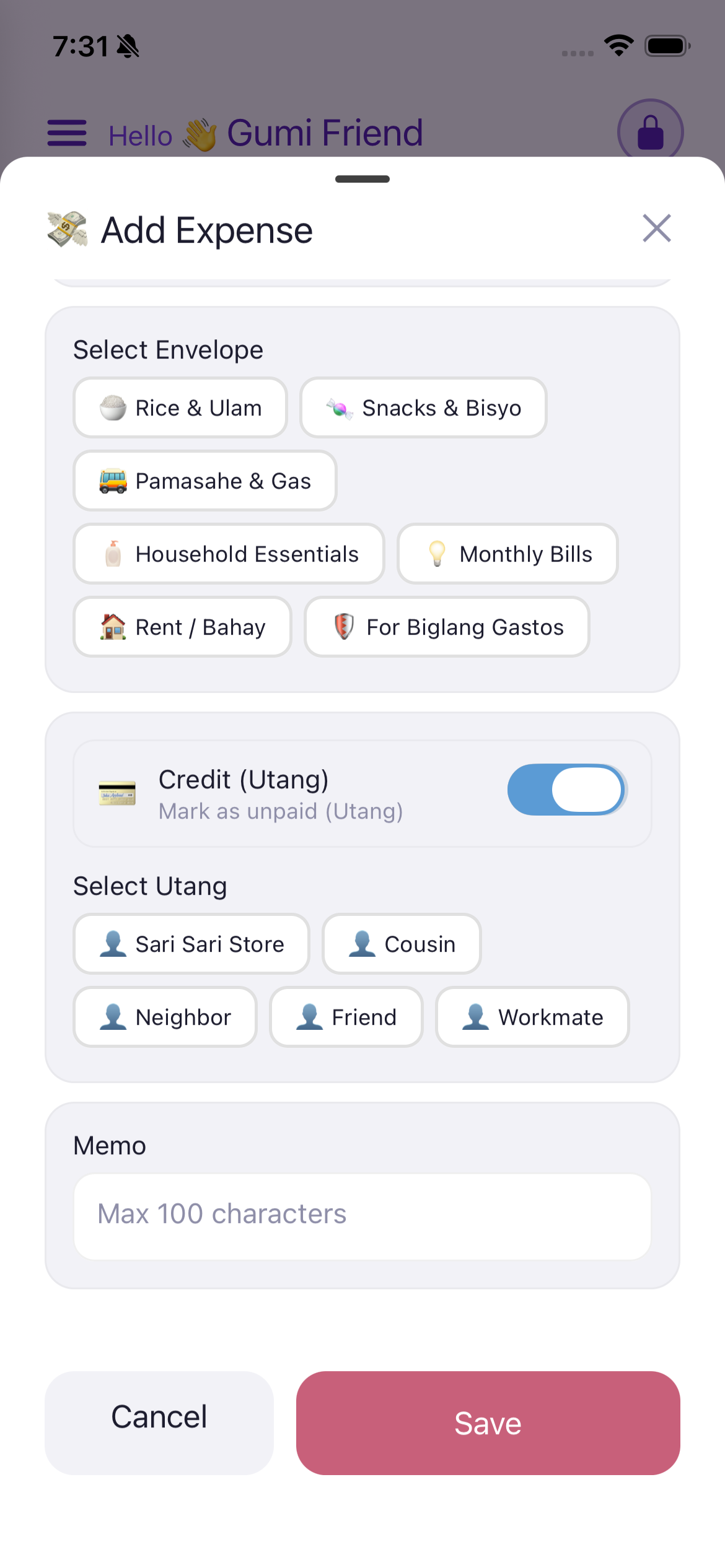Choose Cousin under Select Utang
Image resolution: width=725 pixels, height=1568 pixels.
[401, 944]
